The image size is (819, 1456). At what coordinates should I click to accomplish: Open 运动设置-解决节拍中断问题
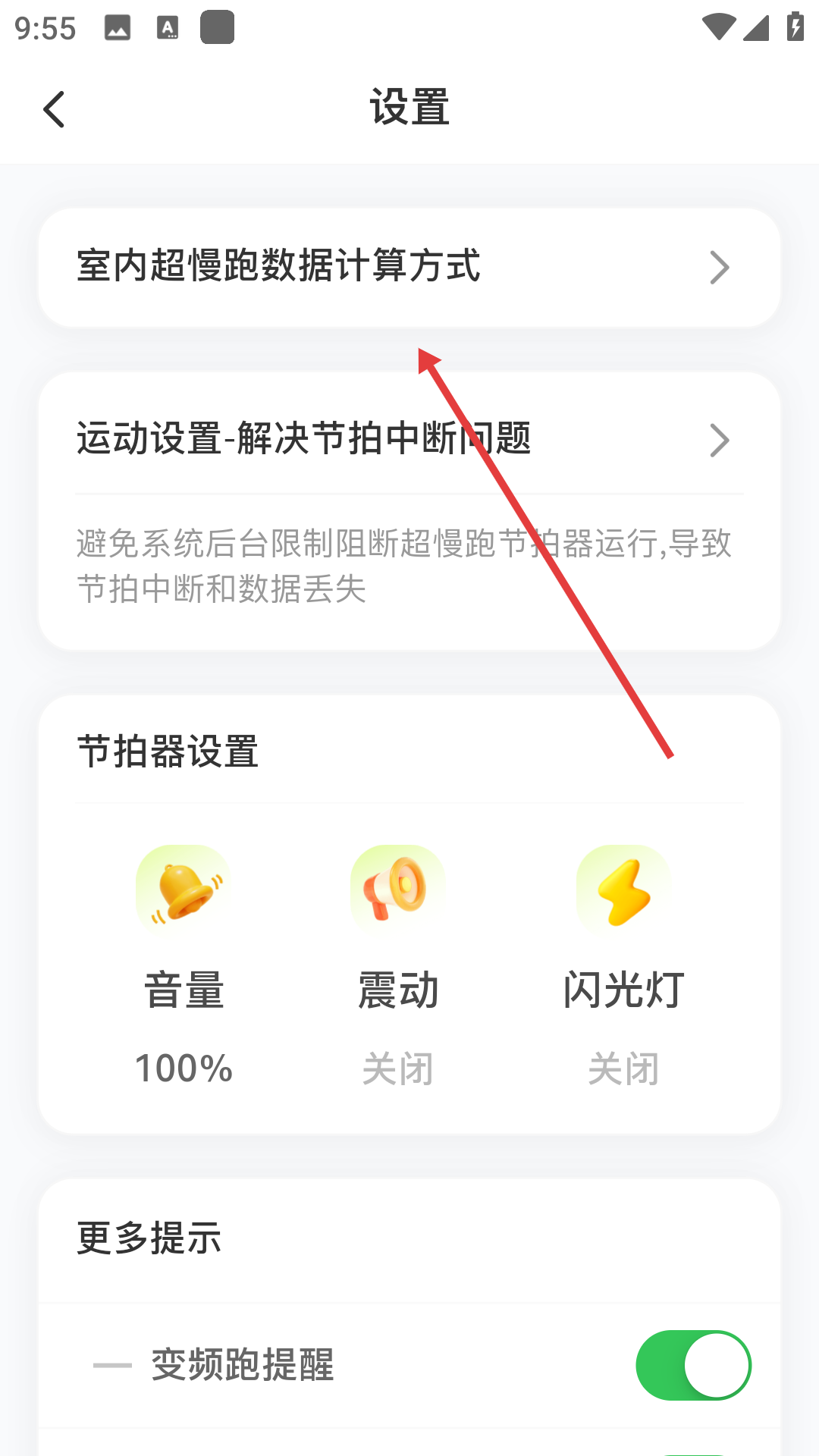point(409,440)
